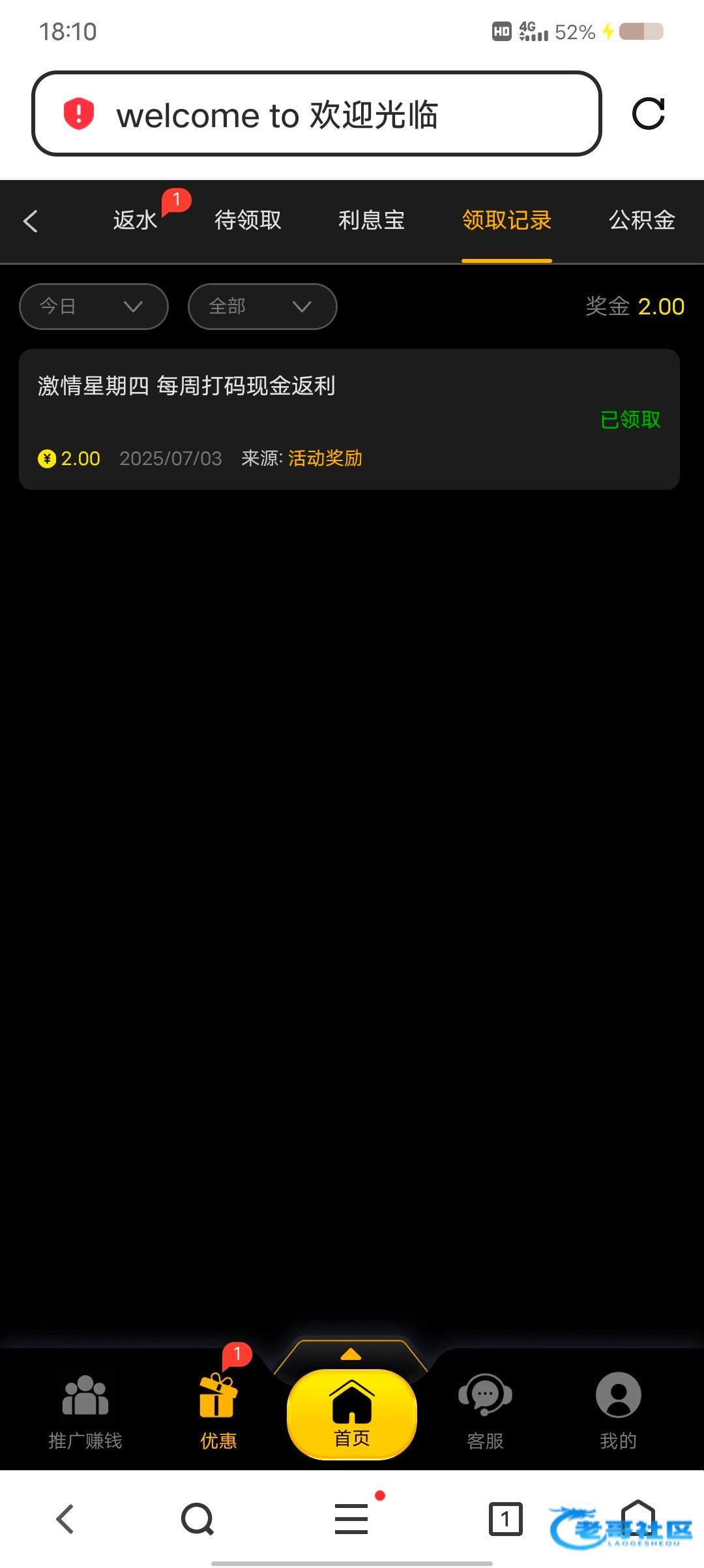
Task: Expand the 今日 date dropdown
Action: click(x=94, y=307)
